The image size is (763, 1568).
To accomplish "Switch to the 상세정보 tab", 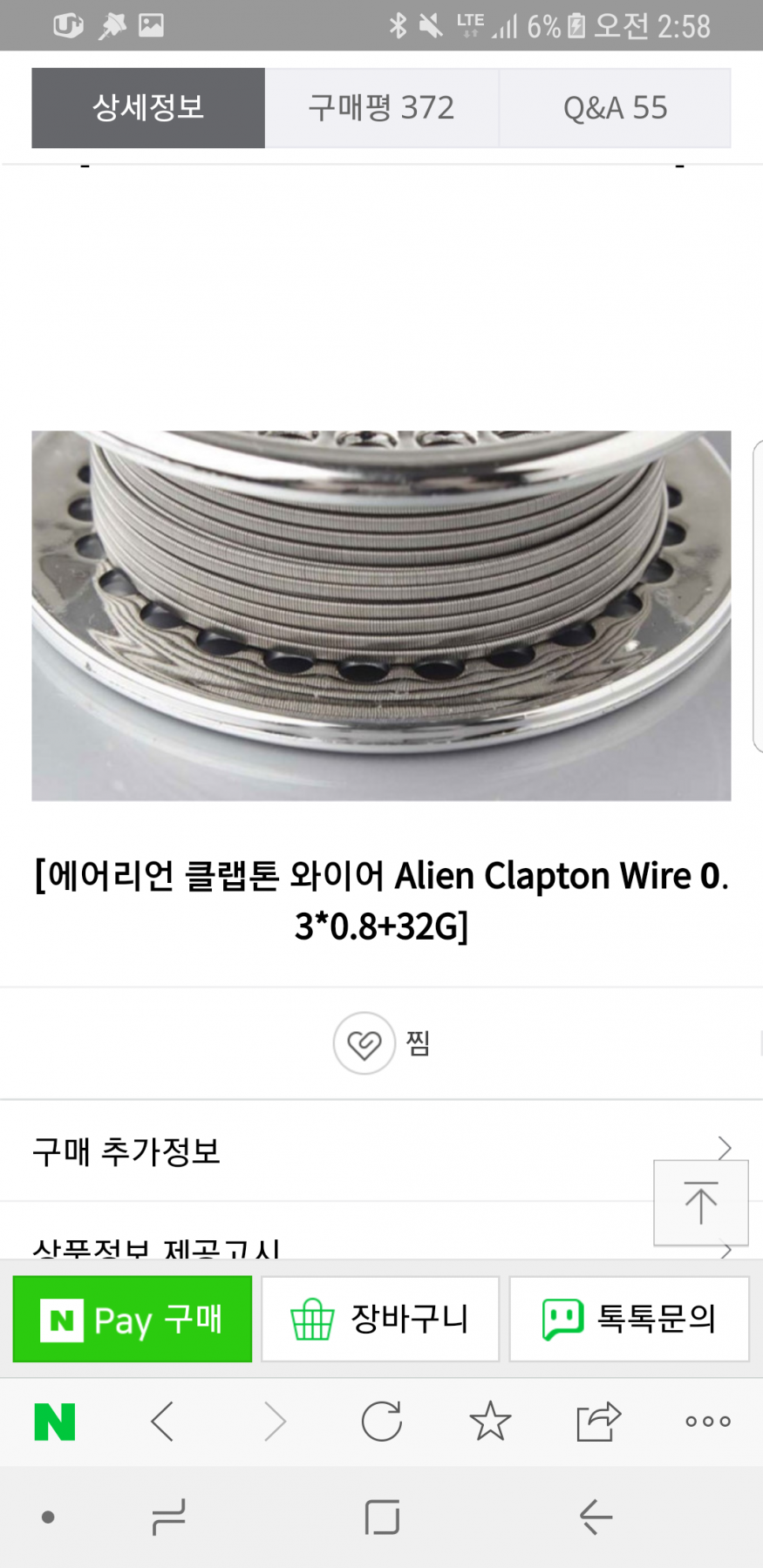I will [x=148, y=108].
